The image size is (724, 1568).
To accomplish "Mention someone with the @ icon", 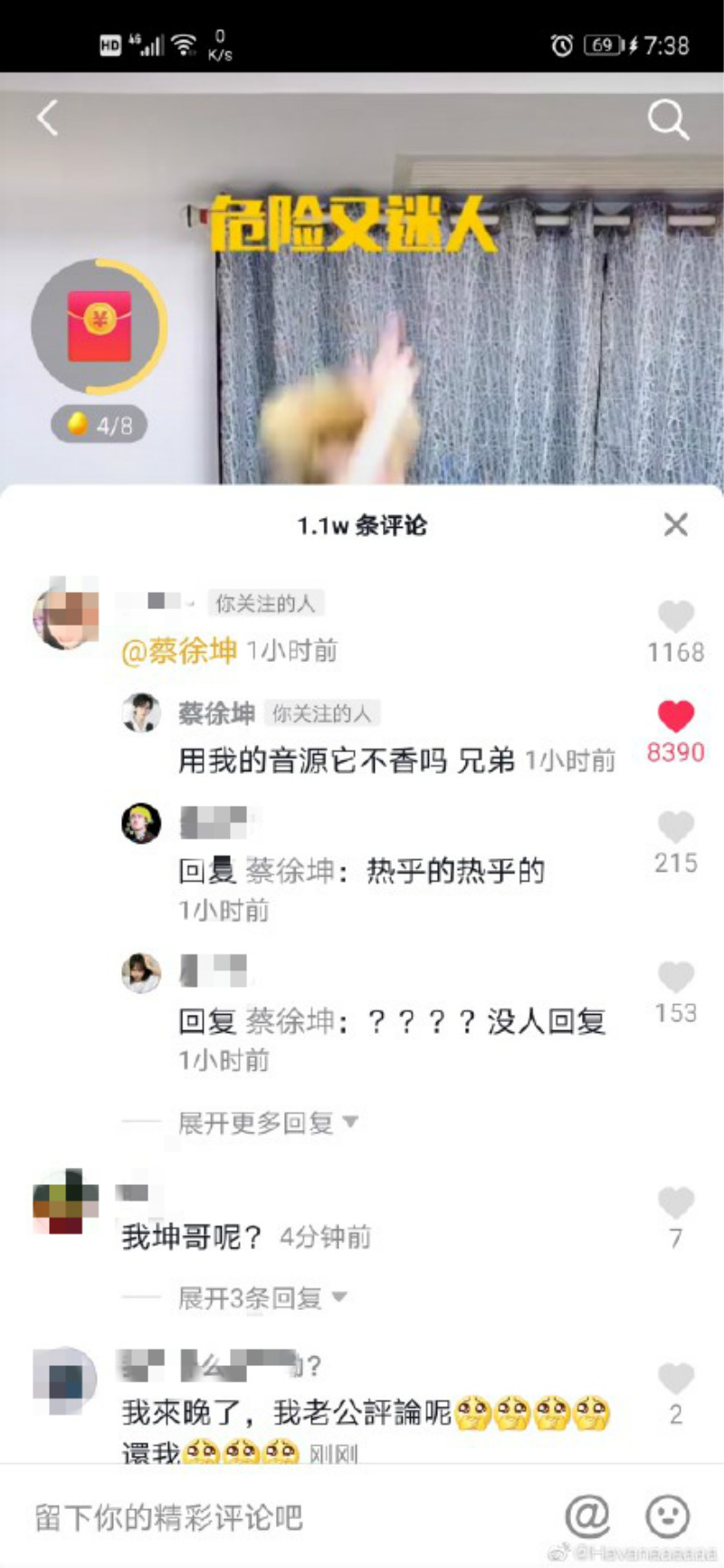I will click(x=587, y=1515).
